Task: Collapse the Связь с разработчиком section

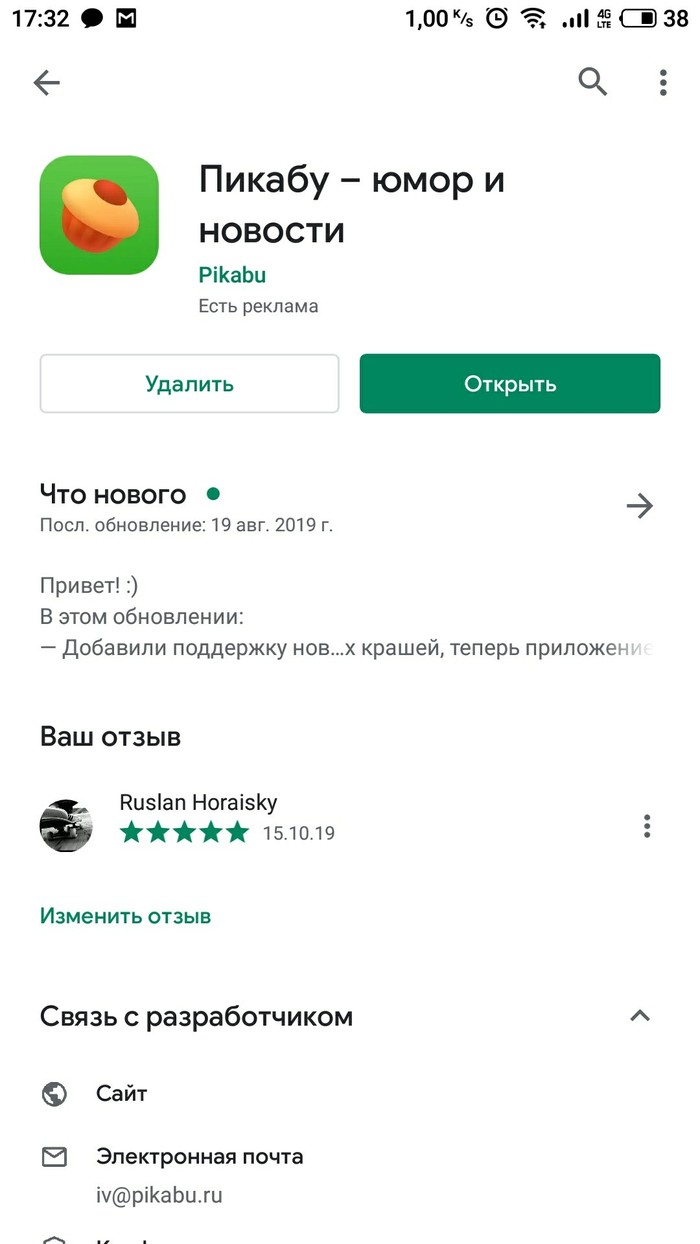Action: [640, 1016]
